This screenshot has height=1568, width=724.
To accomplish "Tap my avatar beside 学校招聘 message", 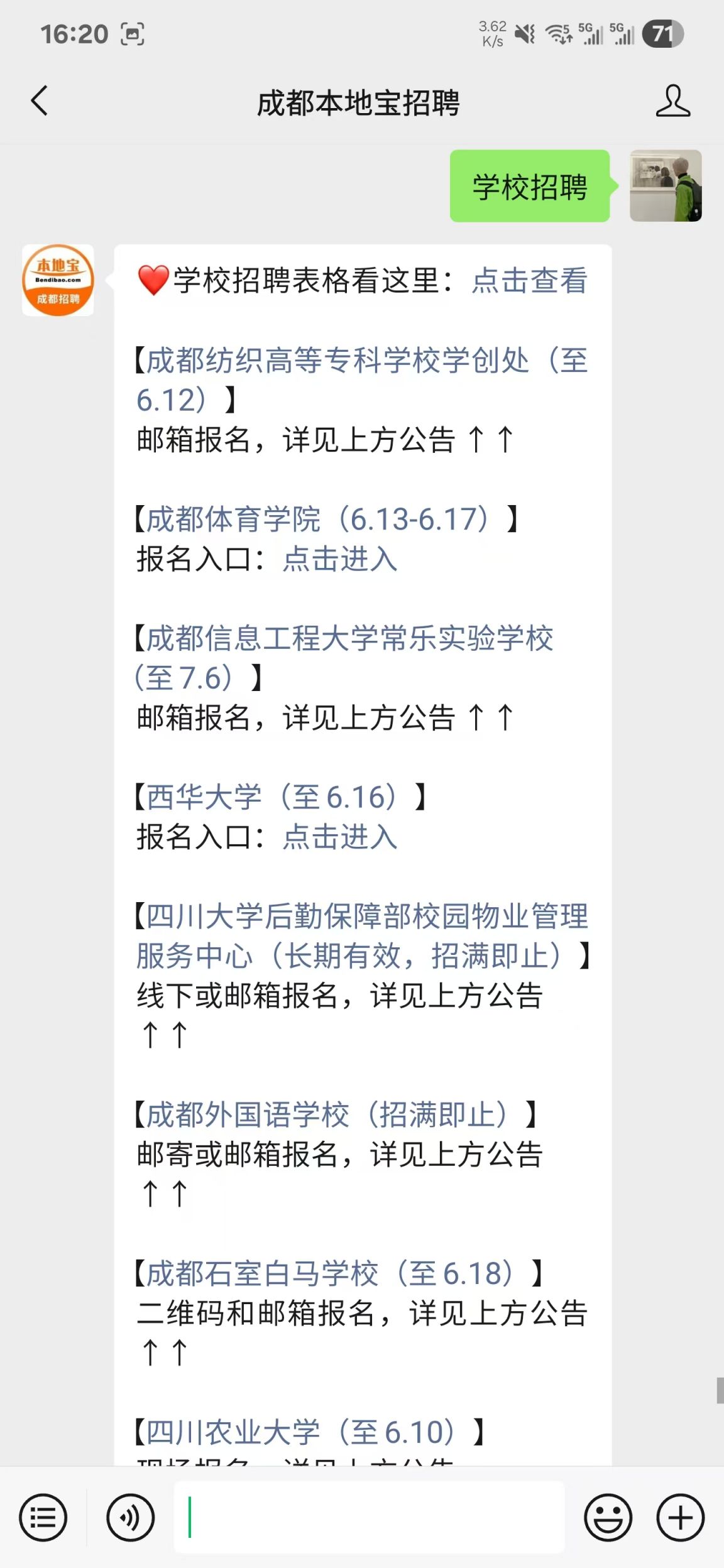I will tap(666, 185).
